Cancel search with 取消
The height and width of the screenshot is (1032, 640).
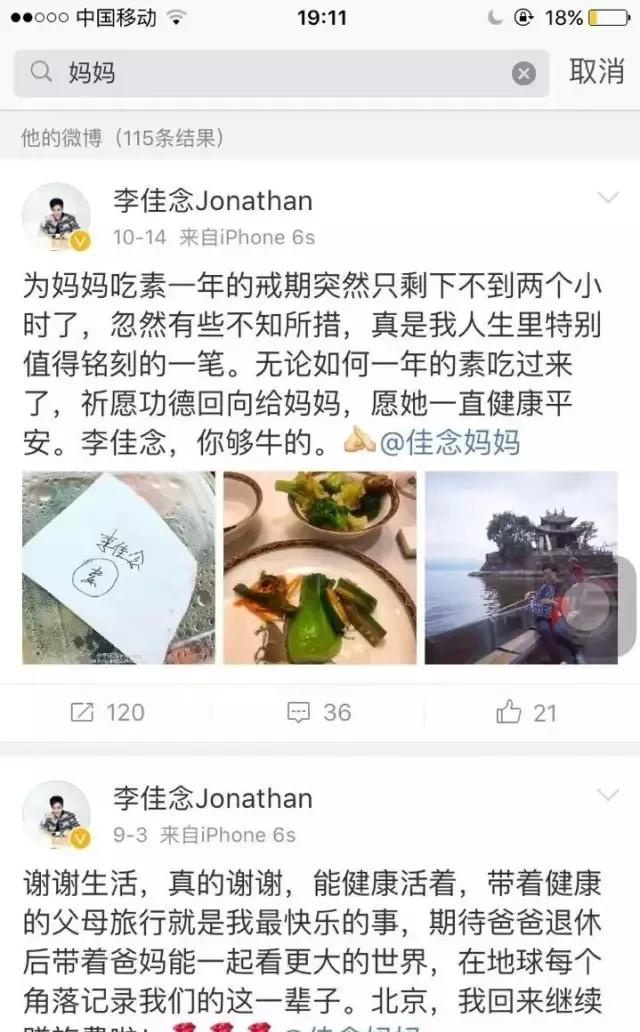click(596, 72)
